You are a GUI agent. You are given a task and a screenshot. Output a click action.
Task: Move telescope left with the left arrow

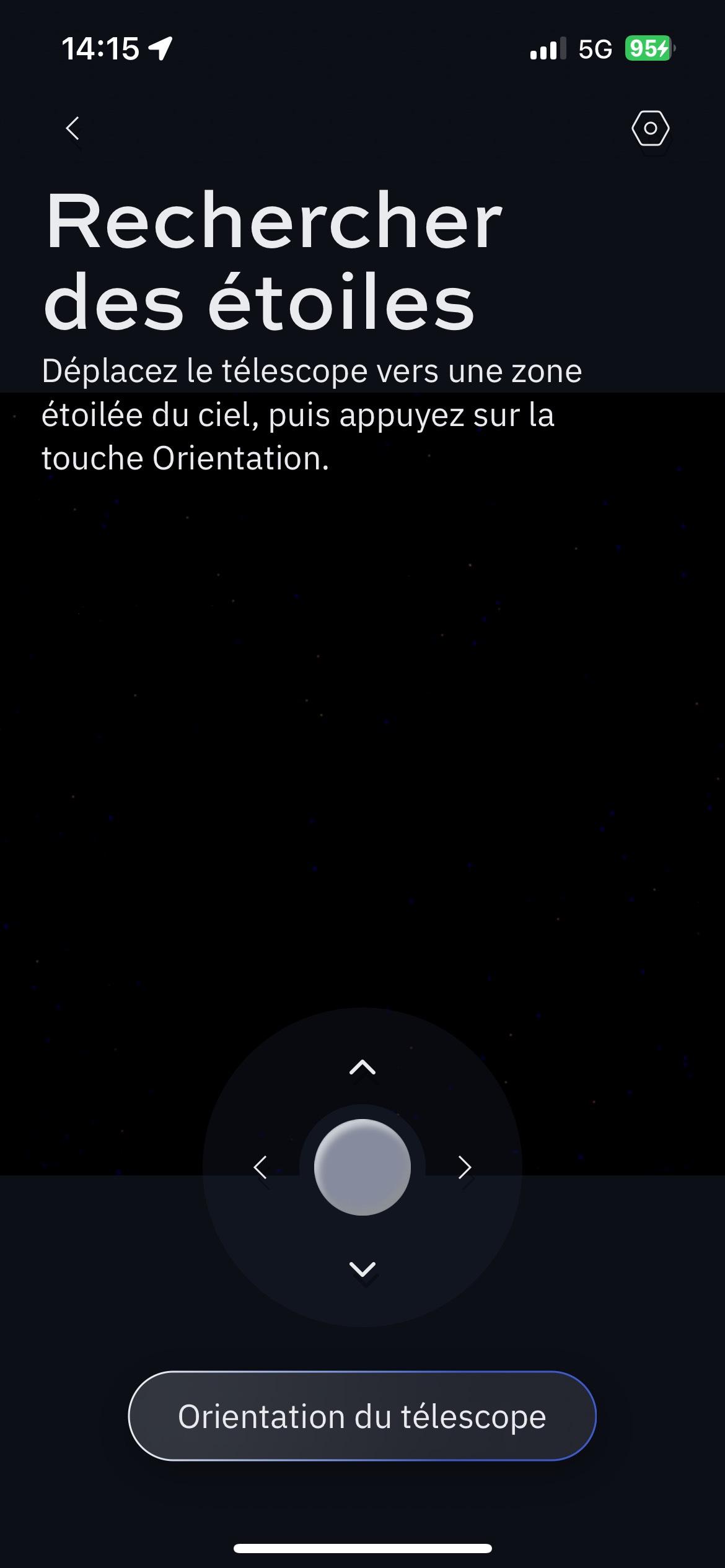[261, 1167]
